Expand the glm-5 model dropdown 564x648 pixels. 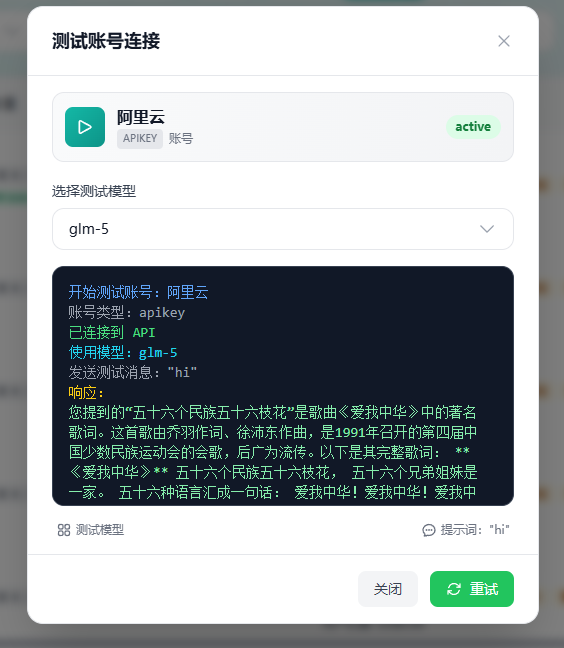[283, 229]
